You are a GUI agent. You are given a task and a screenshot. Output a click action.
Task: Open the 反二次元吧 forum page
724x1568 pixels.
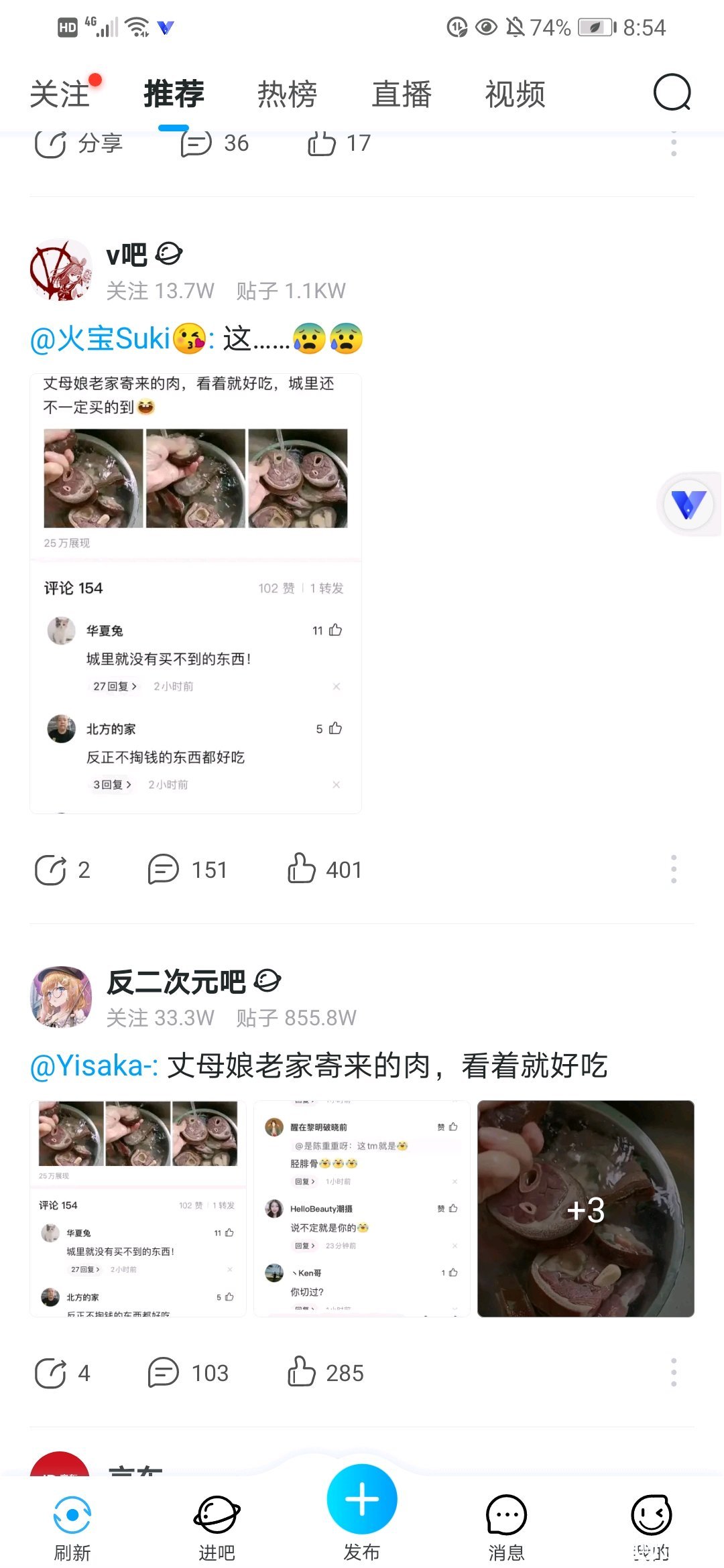click(176, 982)
